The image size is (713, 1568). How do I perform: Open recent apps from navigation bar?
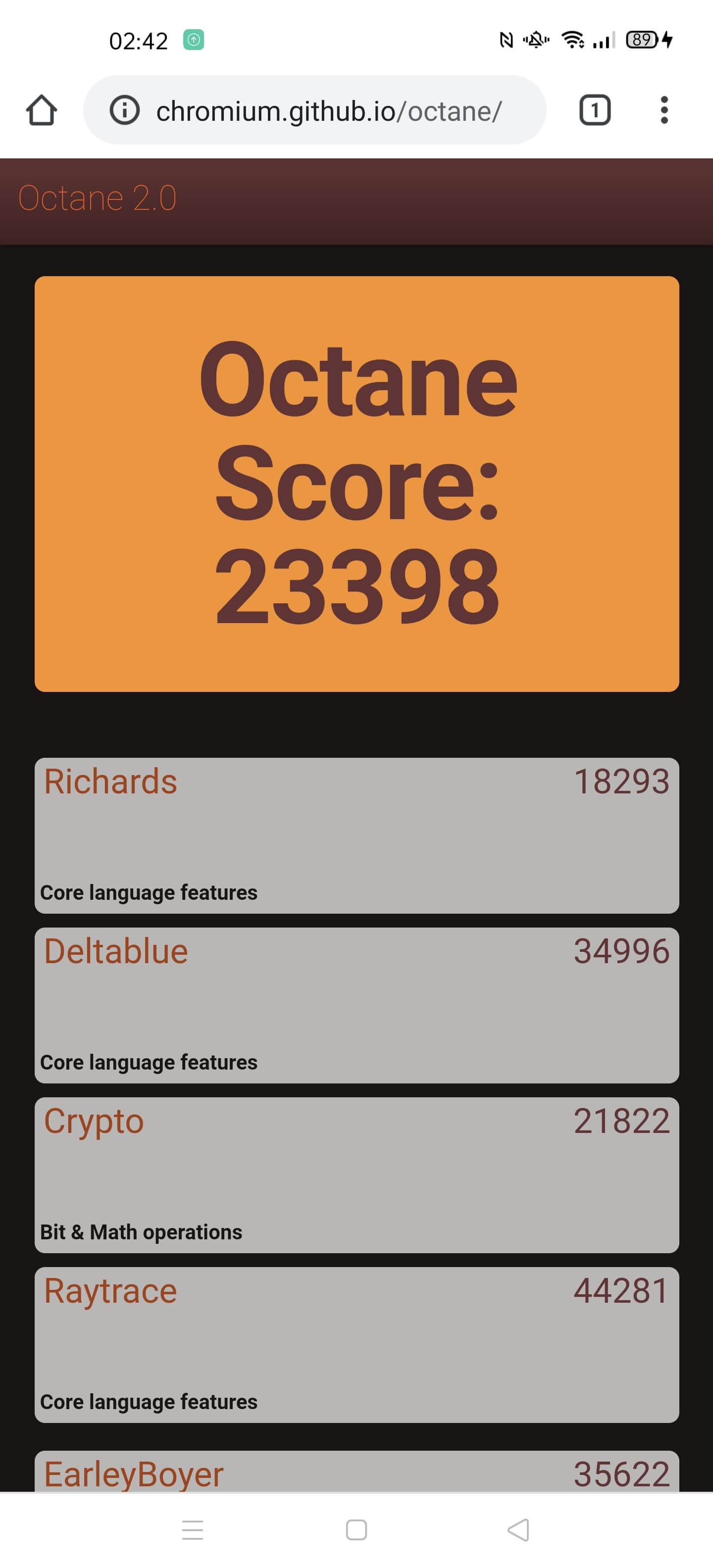pos(193,1529)
